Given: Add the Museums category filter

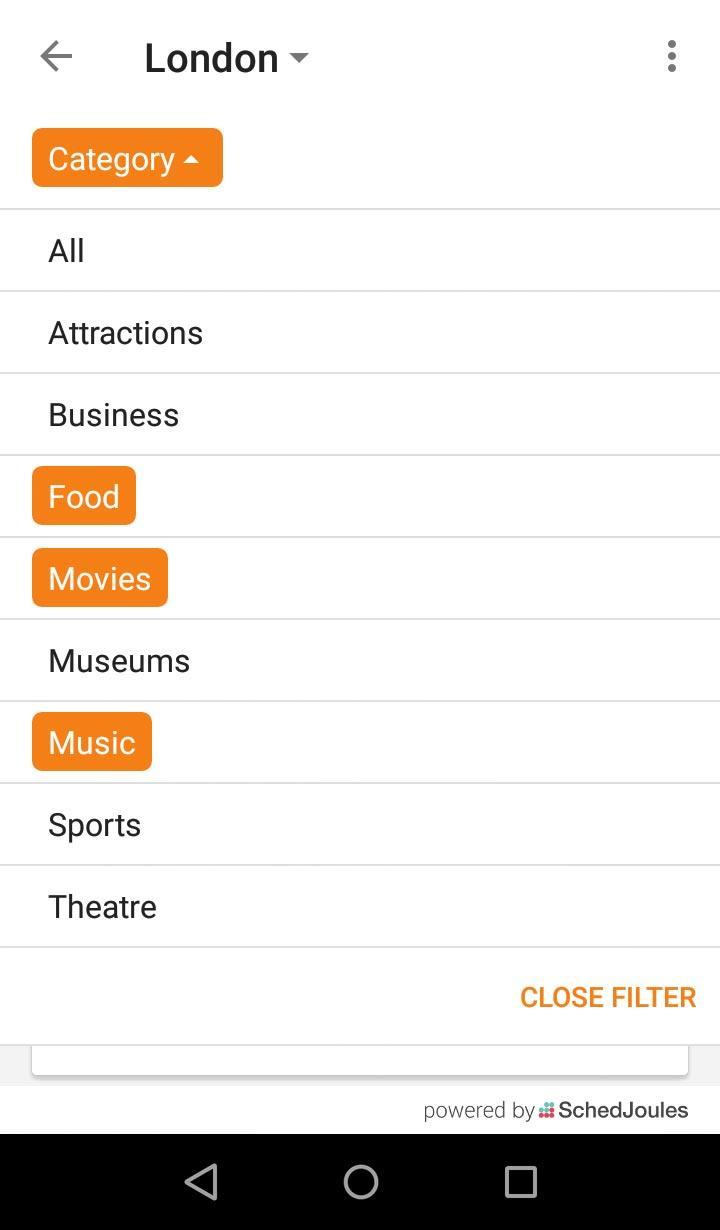Looking at the screenshot, I should click(x=119, y=661).
